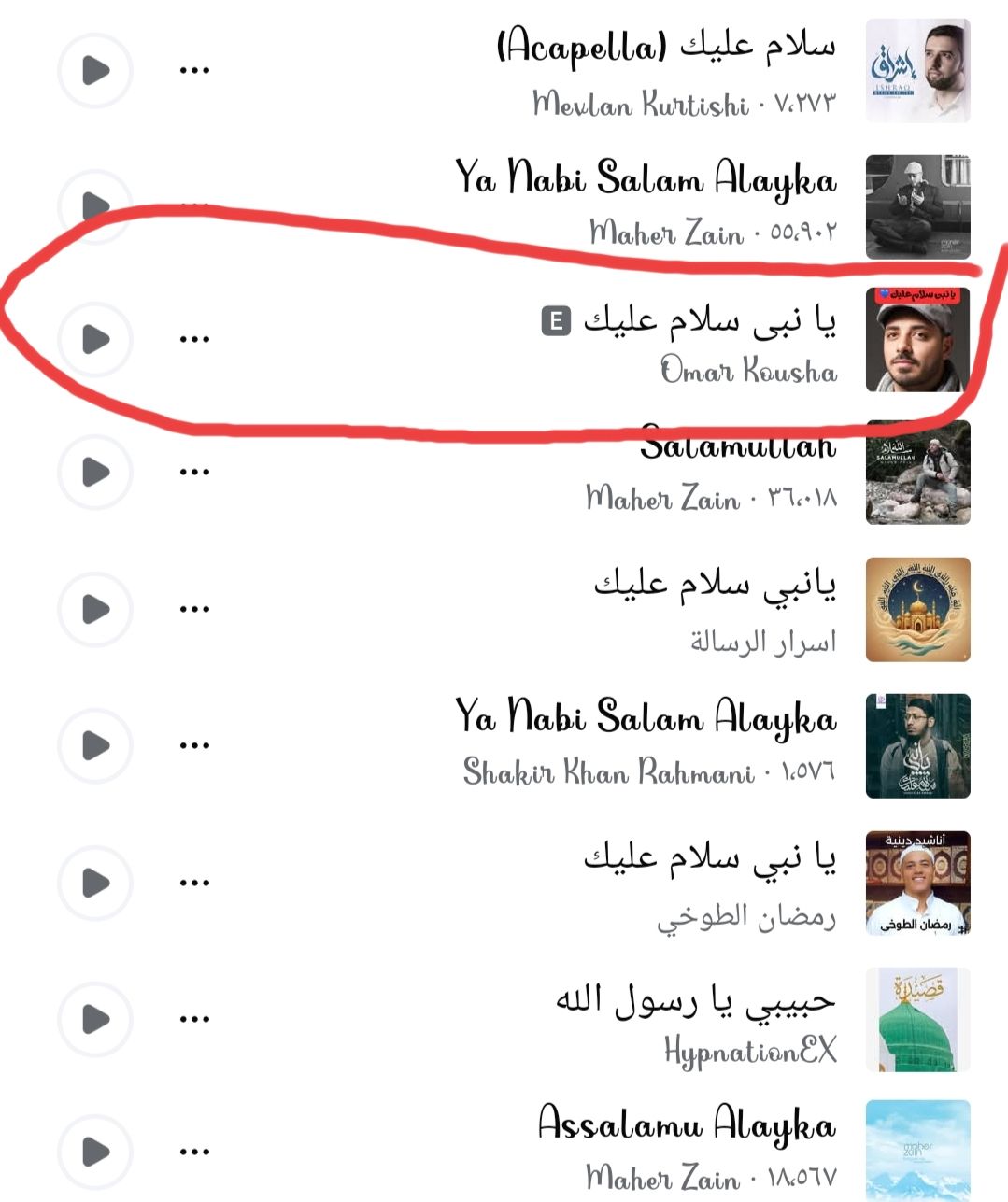
Task: Open the menu for رمضان الطوخي track
Action: tap(193, 883)
